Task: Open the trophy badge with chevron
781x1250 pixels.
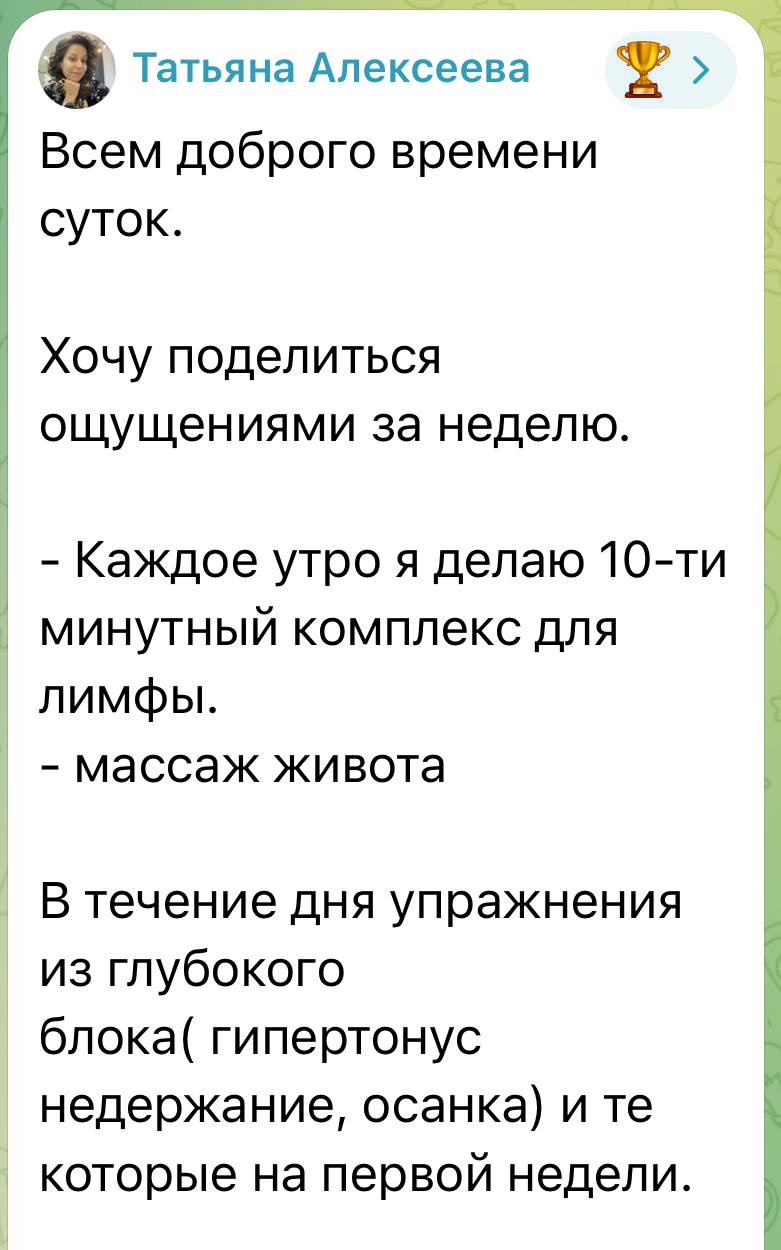Action: 671,70
